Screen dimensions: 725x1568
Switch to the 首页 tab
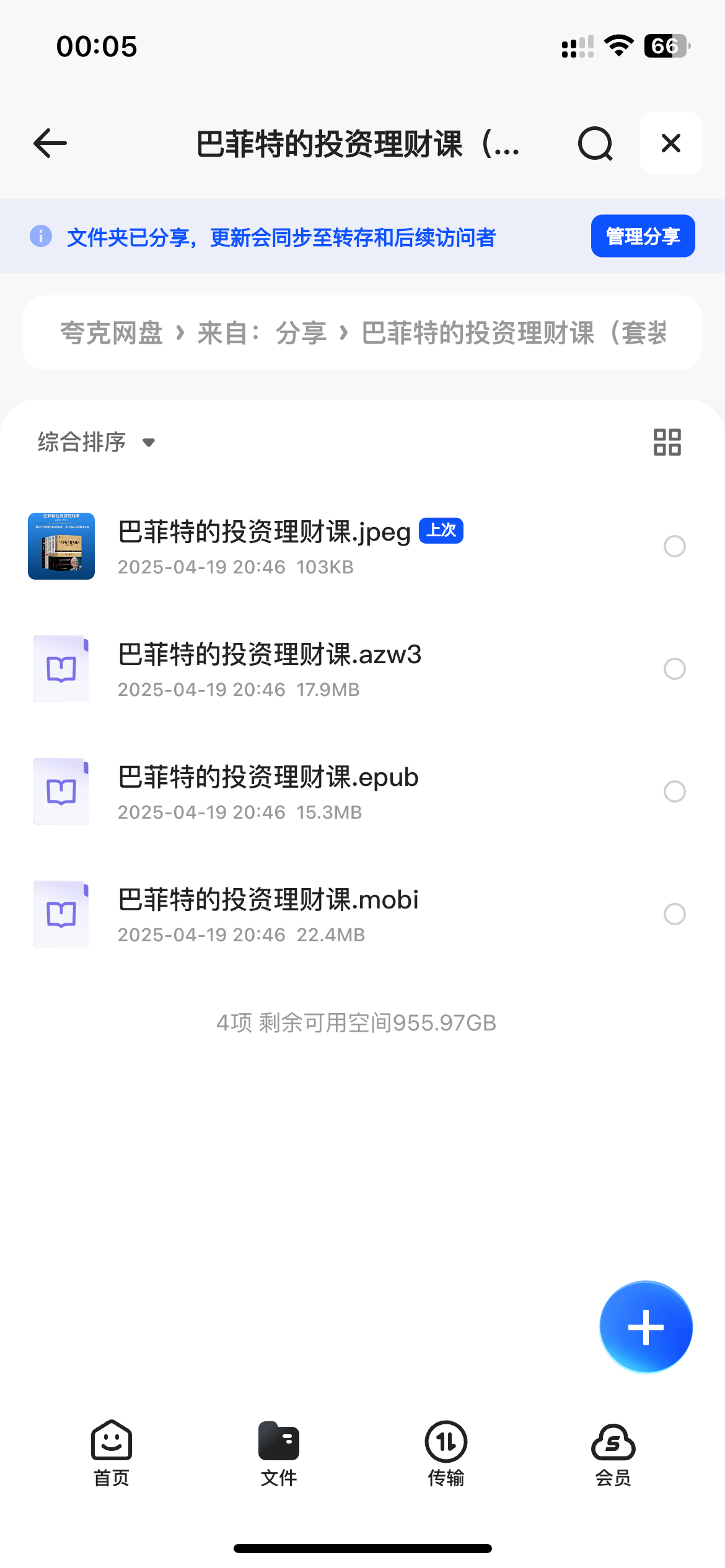coord(112,1453)
